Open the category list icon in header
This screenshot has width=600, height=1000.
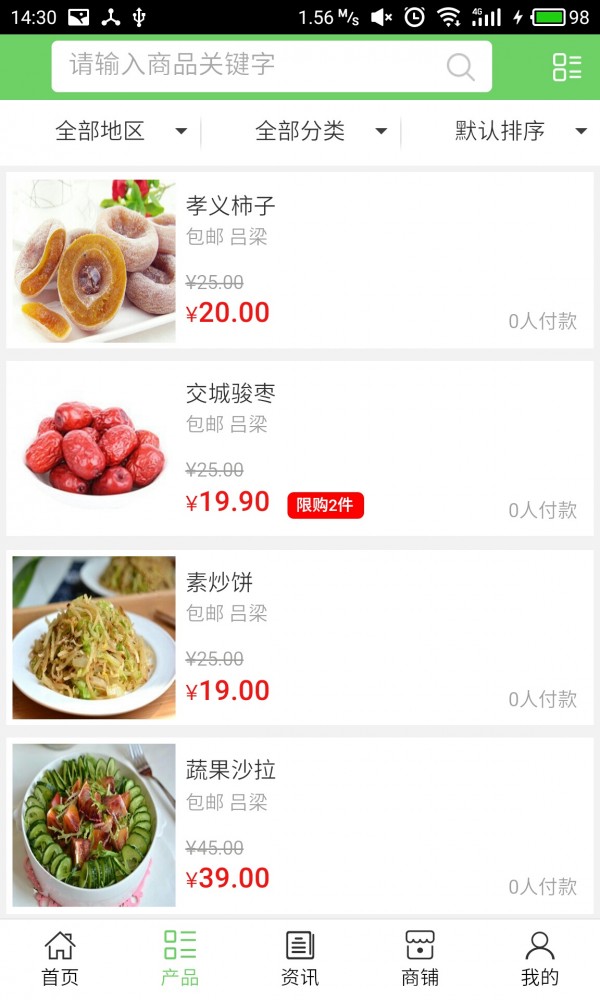pyautogui.click(x=567, y=67)
